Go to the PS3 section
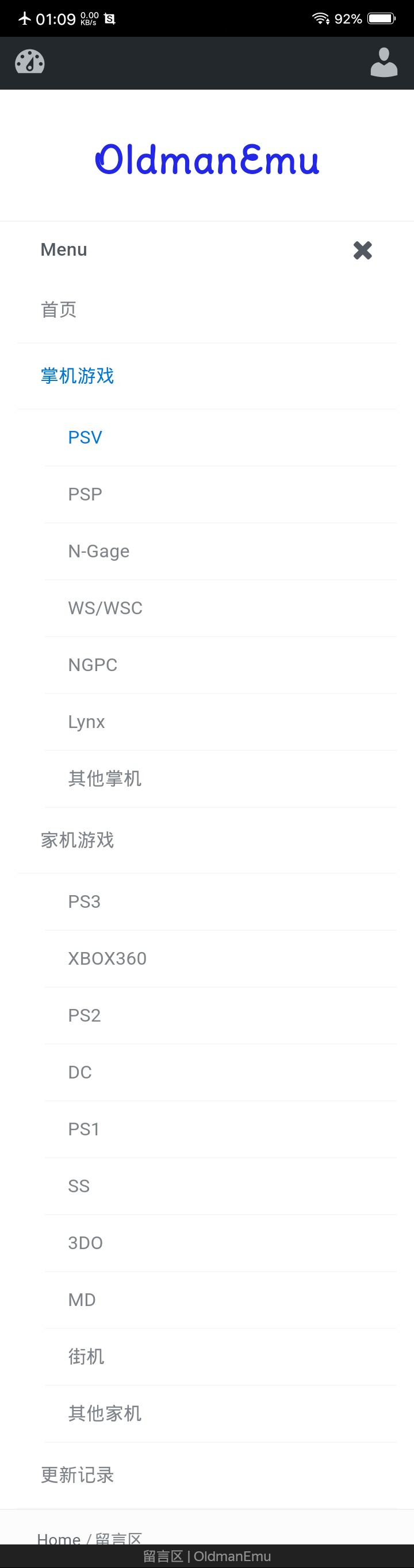Viewport: 414px width, 1568px height. click(84, 901)
